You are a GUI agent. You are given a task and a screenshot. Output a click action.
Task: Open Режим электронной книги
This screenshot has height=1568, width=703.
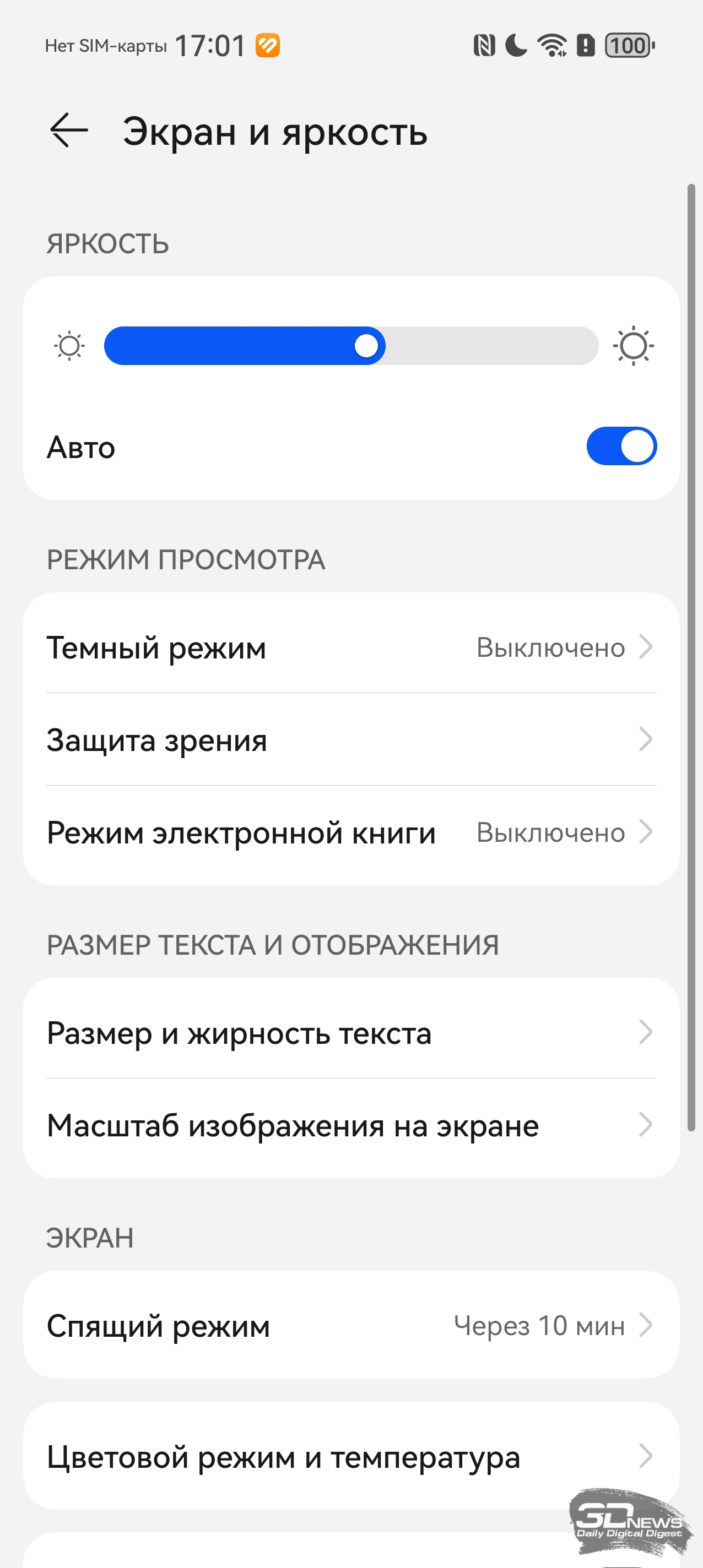pyautogui.click(x=351, y=831)
